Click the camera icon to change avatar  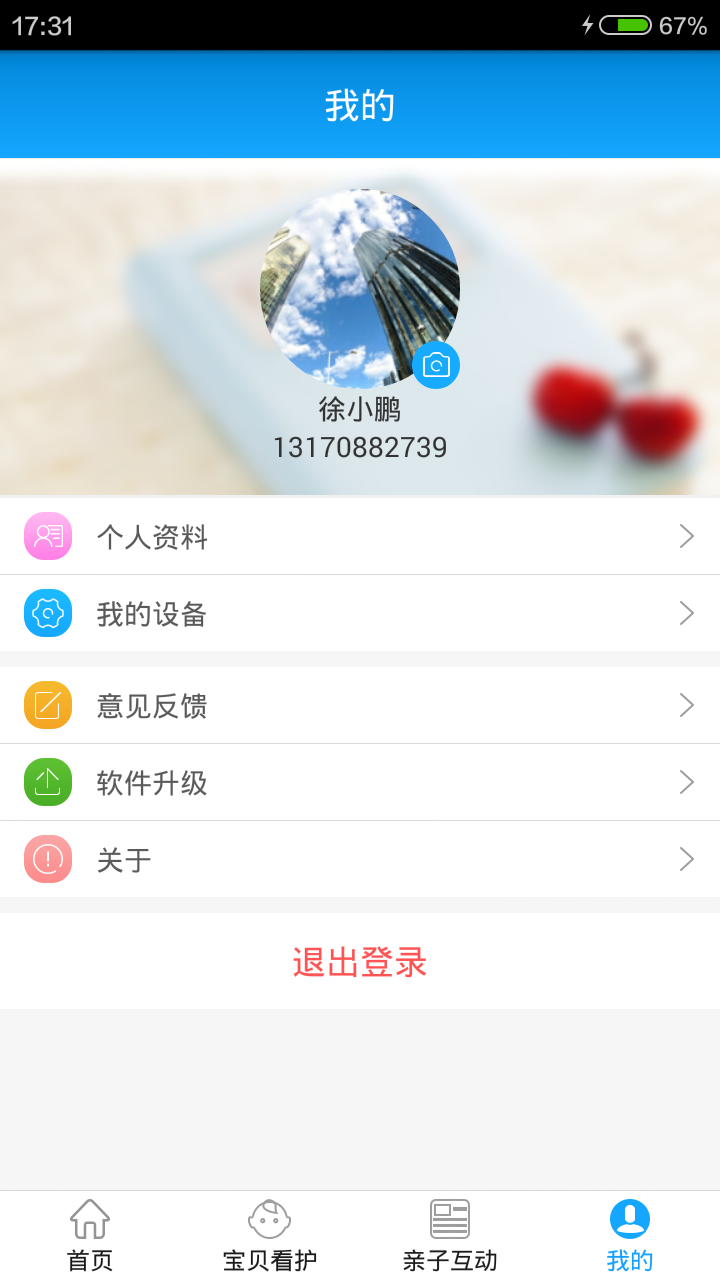click(x=435, y=366)
